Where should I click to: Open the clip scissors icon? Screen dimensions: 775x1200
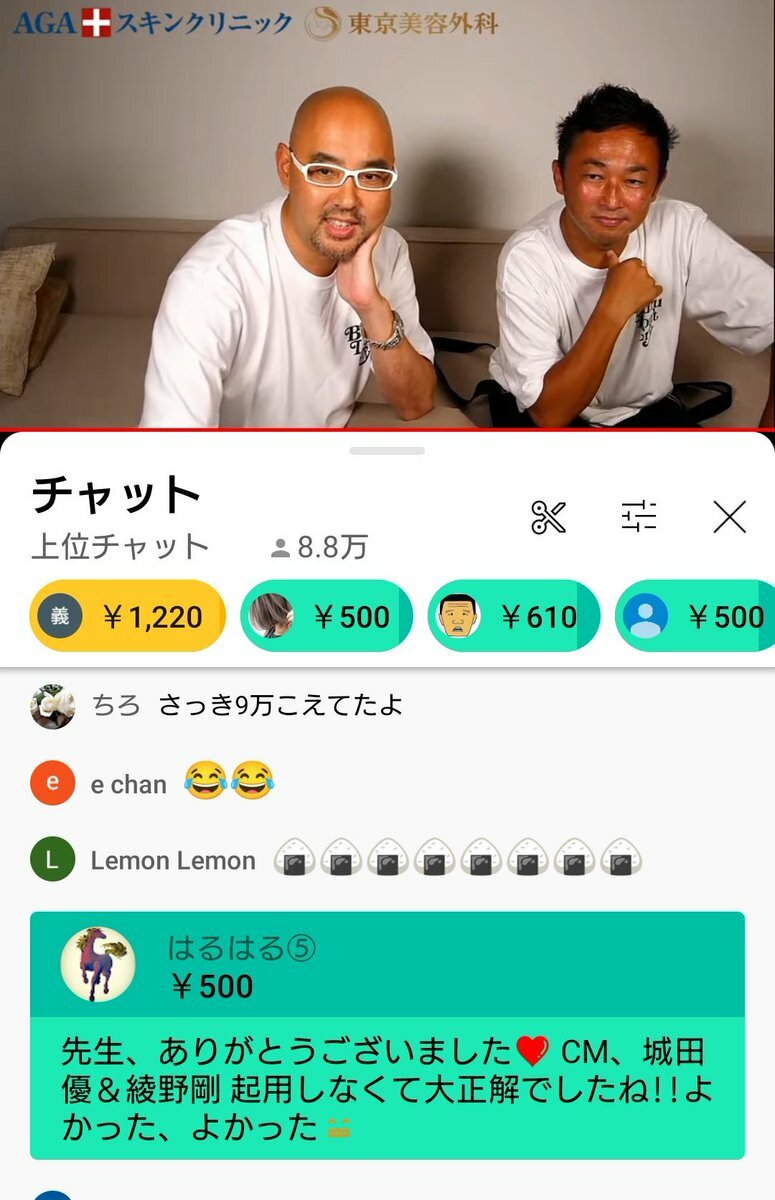(549, 517)
